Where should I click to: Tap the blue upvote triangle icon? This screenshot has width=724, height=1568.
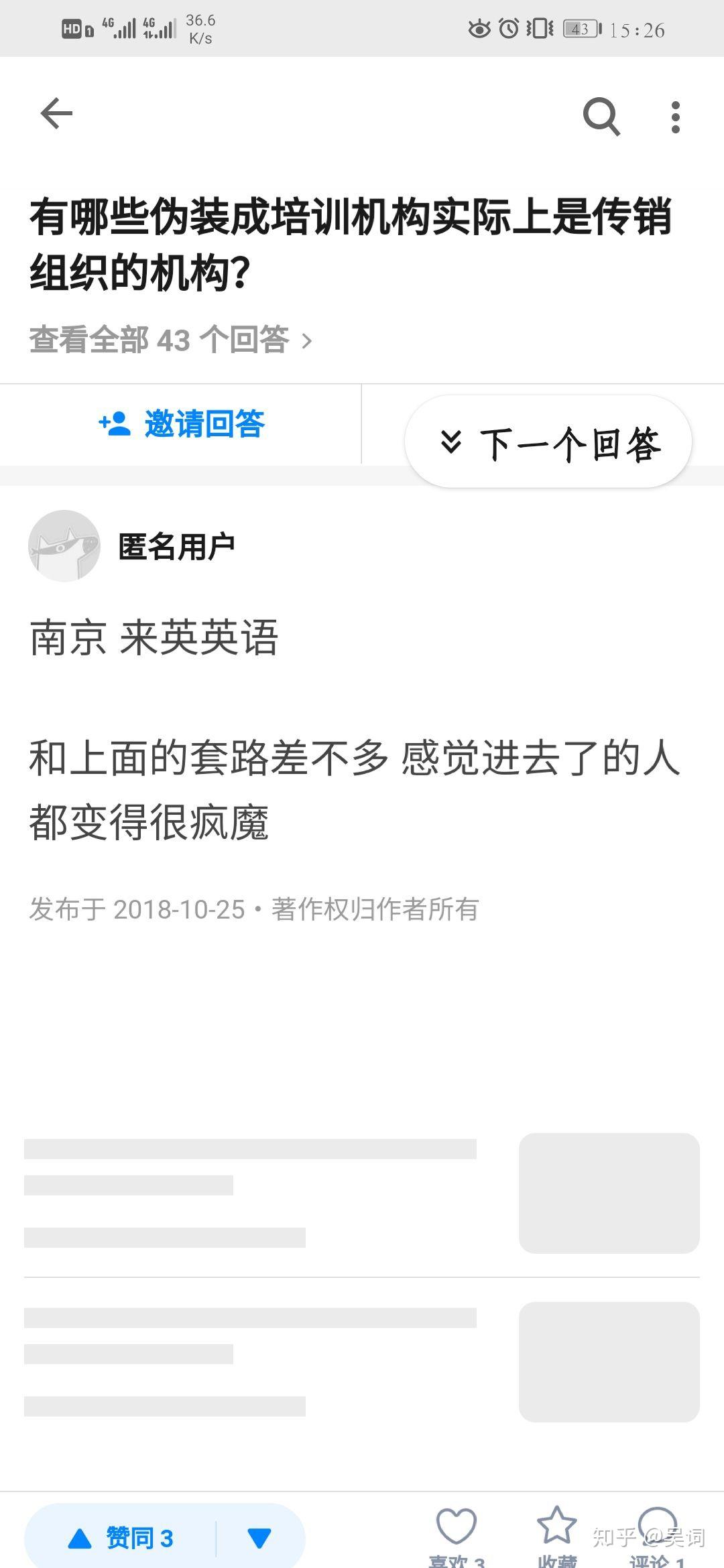[x=80, y=1539]
